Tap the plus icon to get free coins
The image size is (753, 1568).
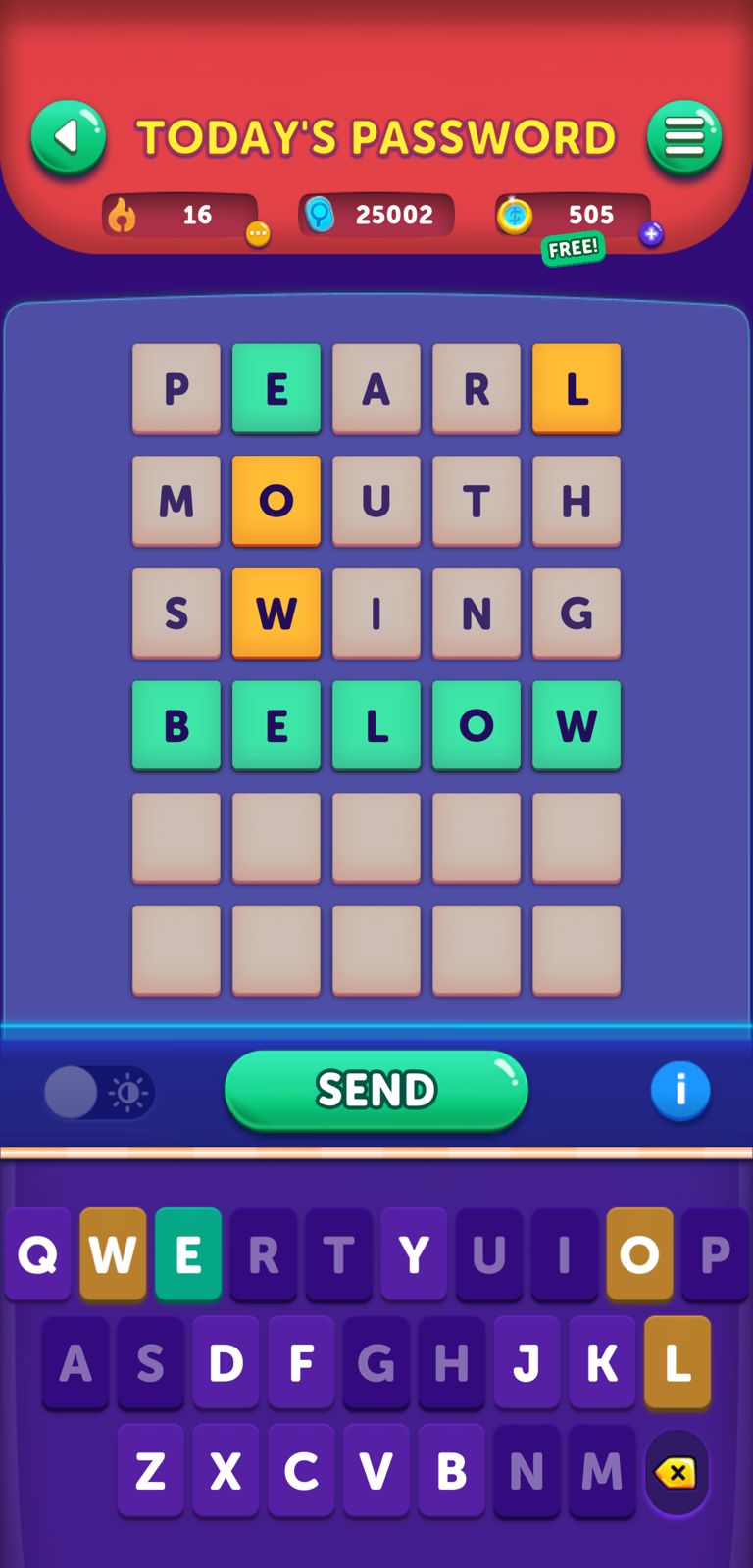651,234
